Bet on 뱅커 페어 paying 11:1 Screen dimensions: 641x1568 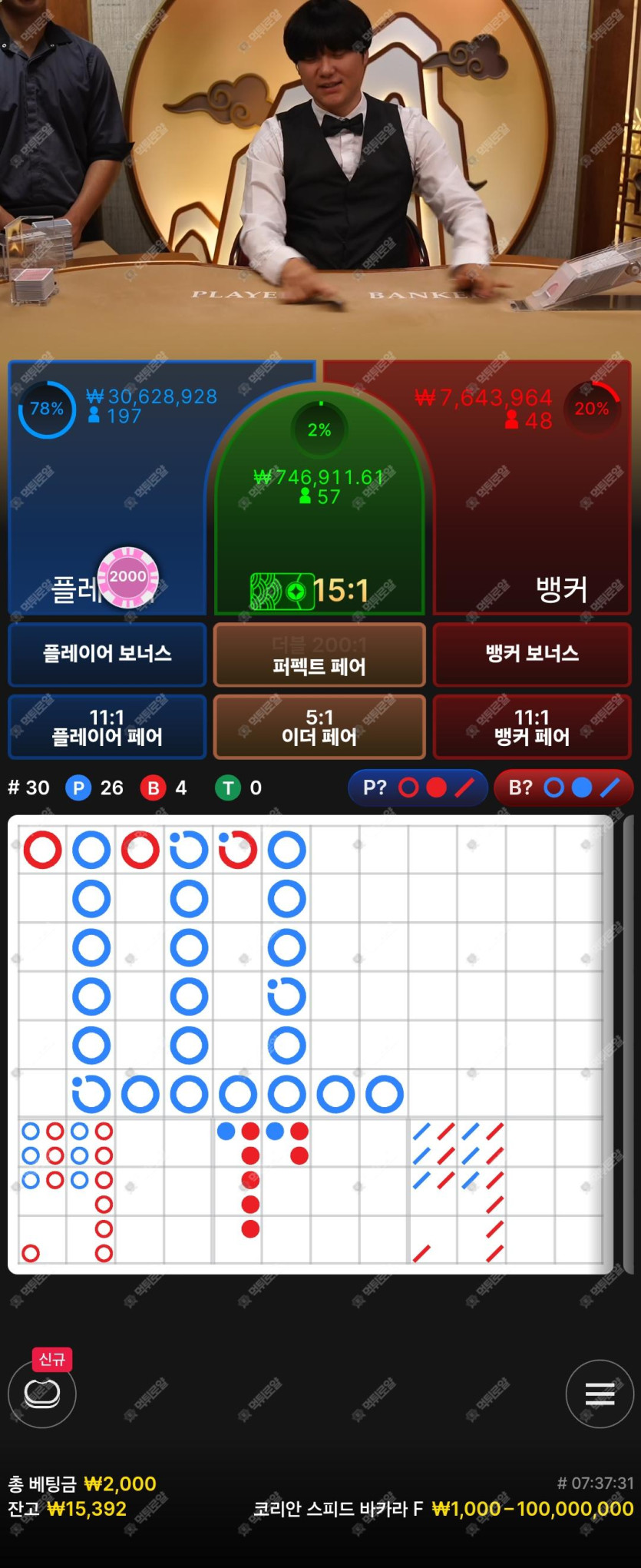point(532,727)
